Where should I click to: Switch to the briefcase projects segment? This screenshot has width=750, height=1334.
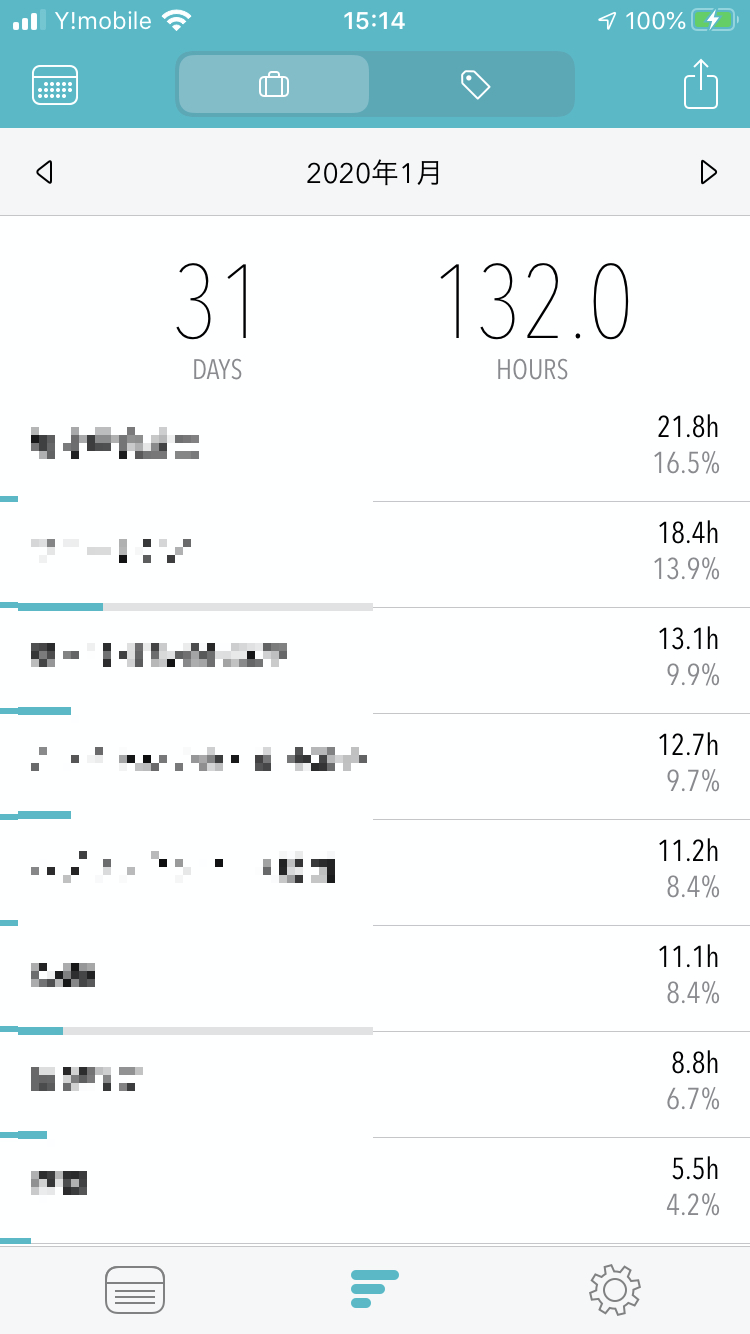(274, 85)
